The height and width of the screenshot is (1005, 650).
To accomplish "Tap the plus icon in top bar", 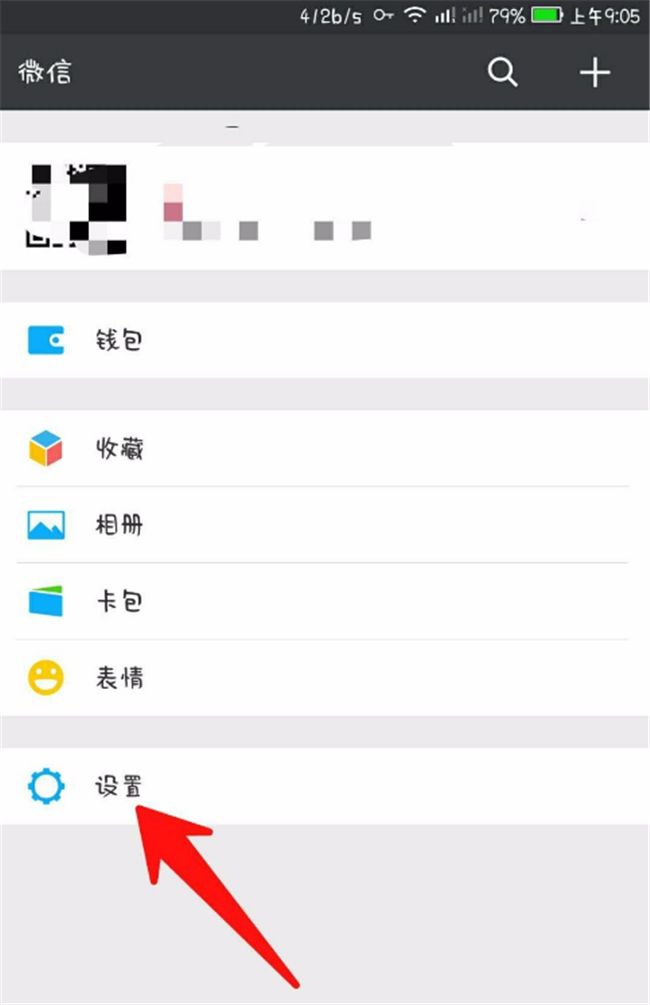I will click(x=595, y=72).
